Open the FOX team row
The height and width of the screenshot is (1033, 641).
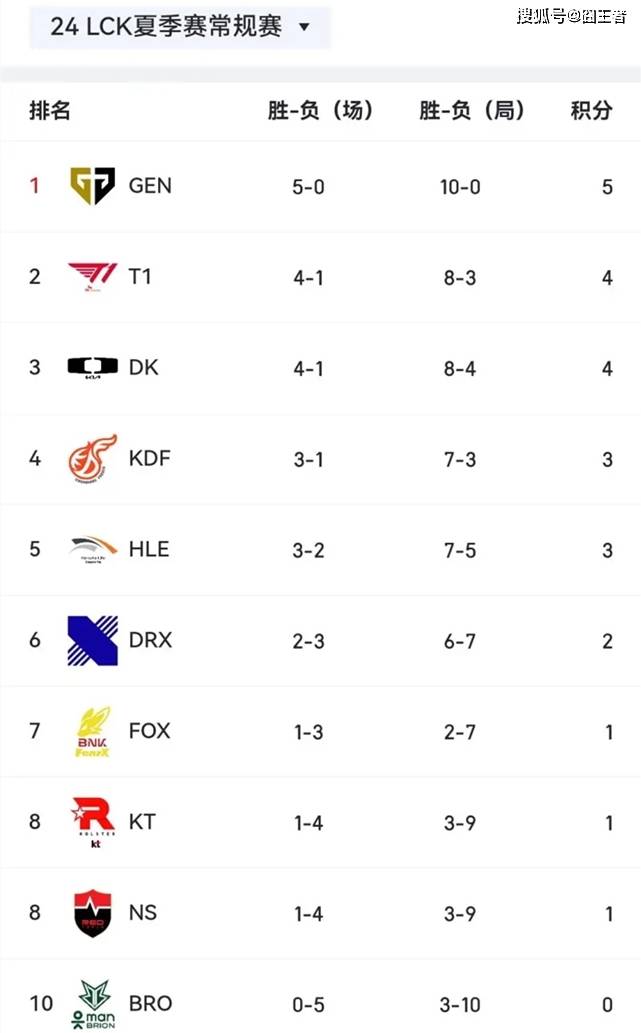(x=320, y=732)
